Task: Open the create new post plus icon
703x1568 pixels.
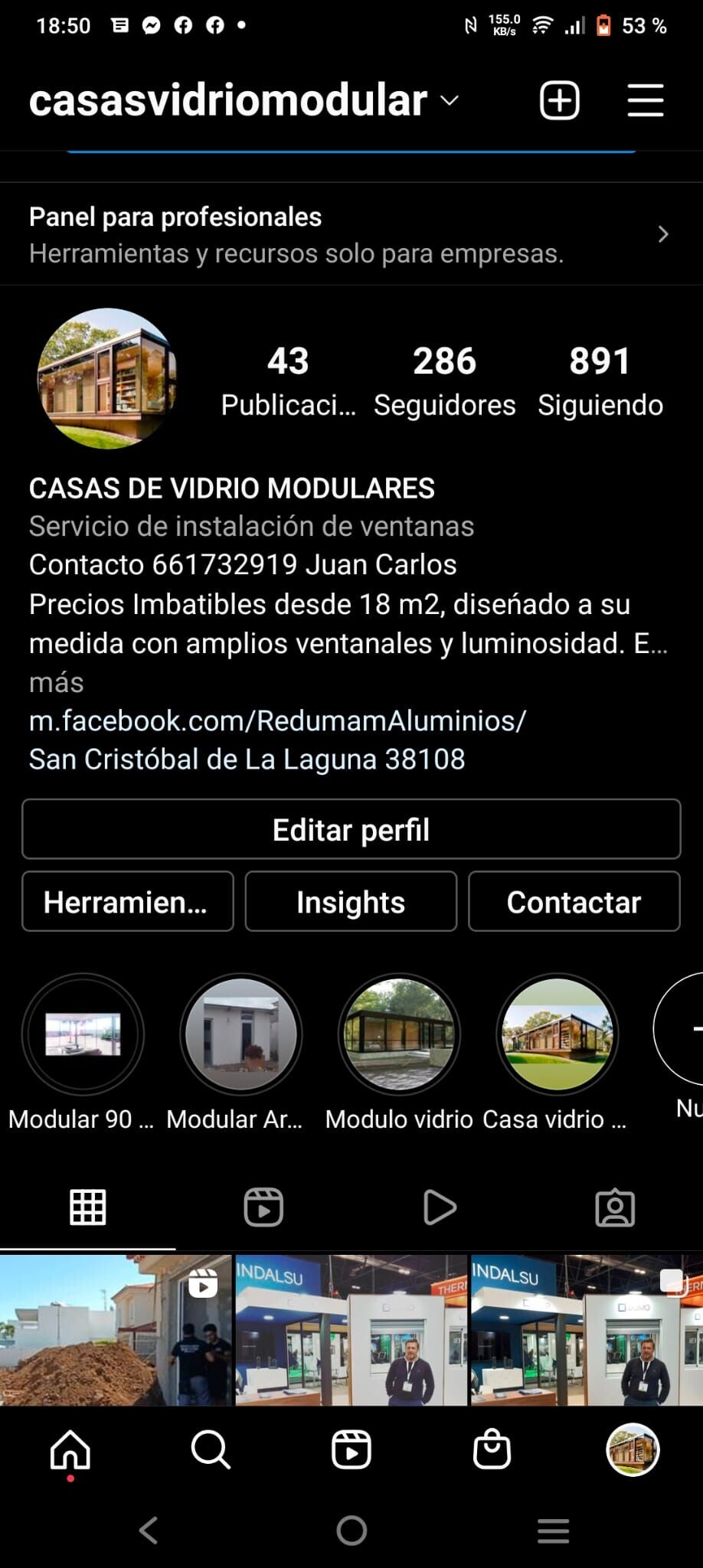Action: pyautogui.click(x=559, y=100)
